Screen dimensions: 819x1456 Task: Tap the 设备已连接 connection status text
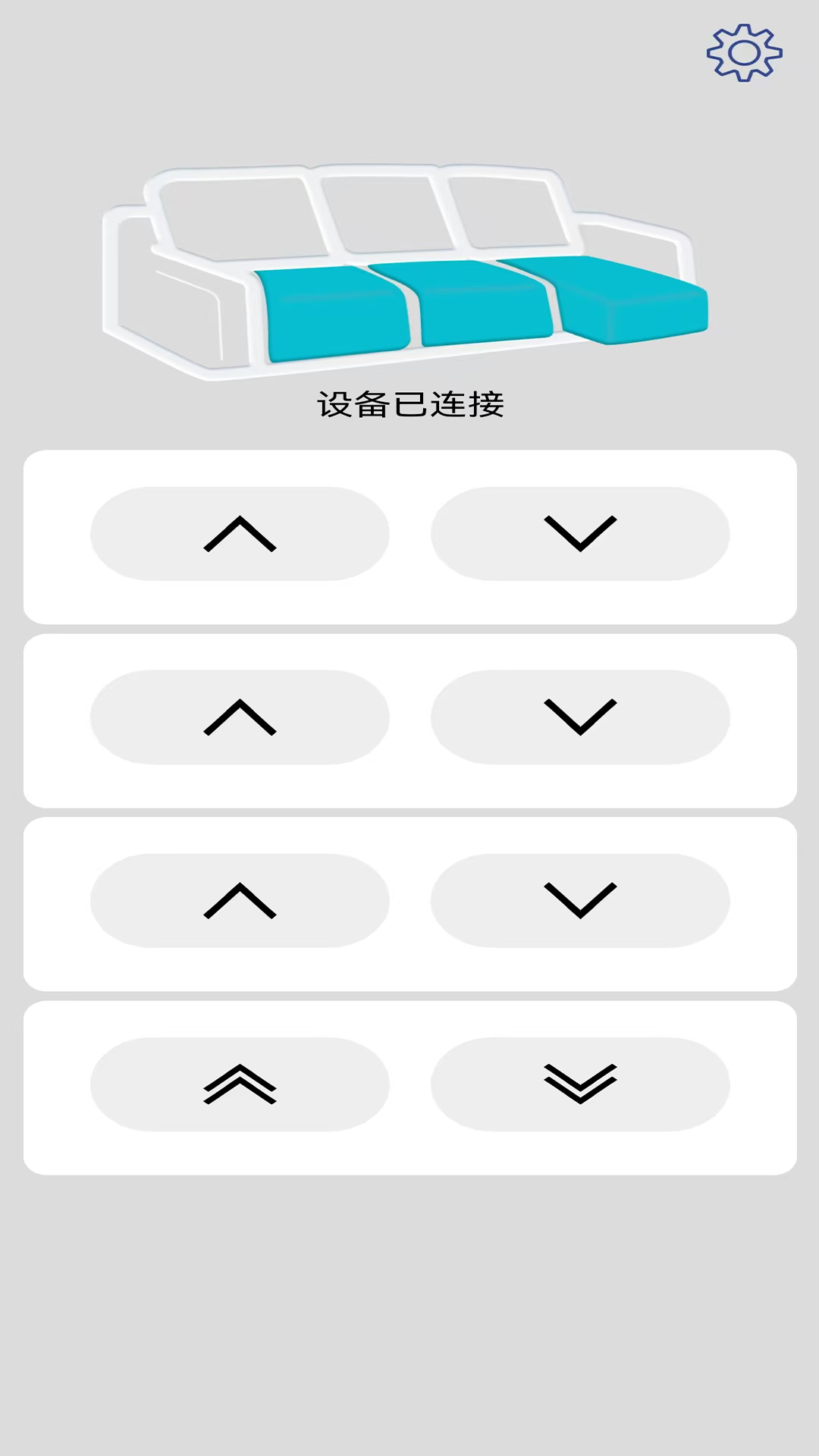(409, 404)
